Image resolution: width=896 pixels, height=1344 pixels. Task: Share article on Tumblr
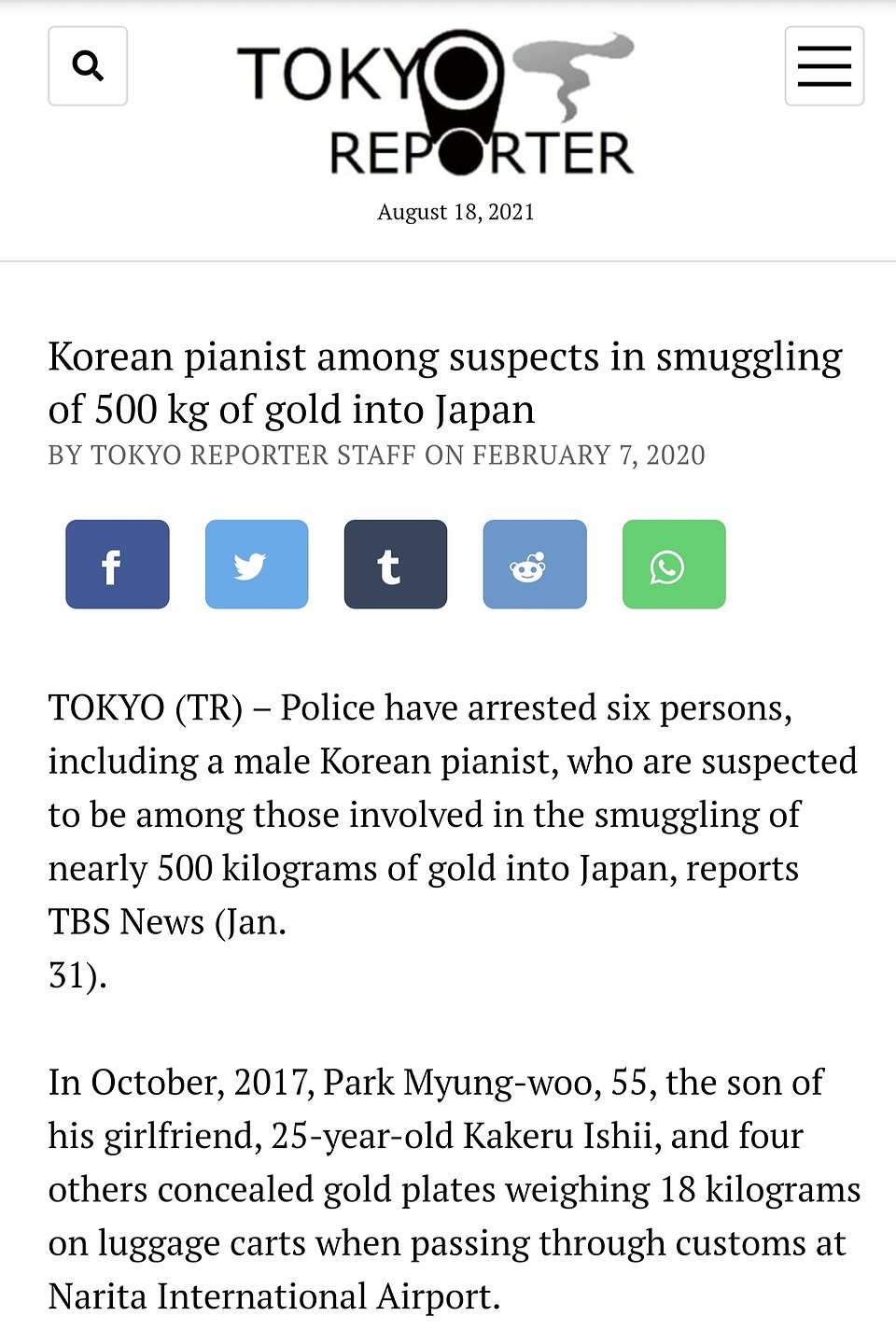pos(396,565)
